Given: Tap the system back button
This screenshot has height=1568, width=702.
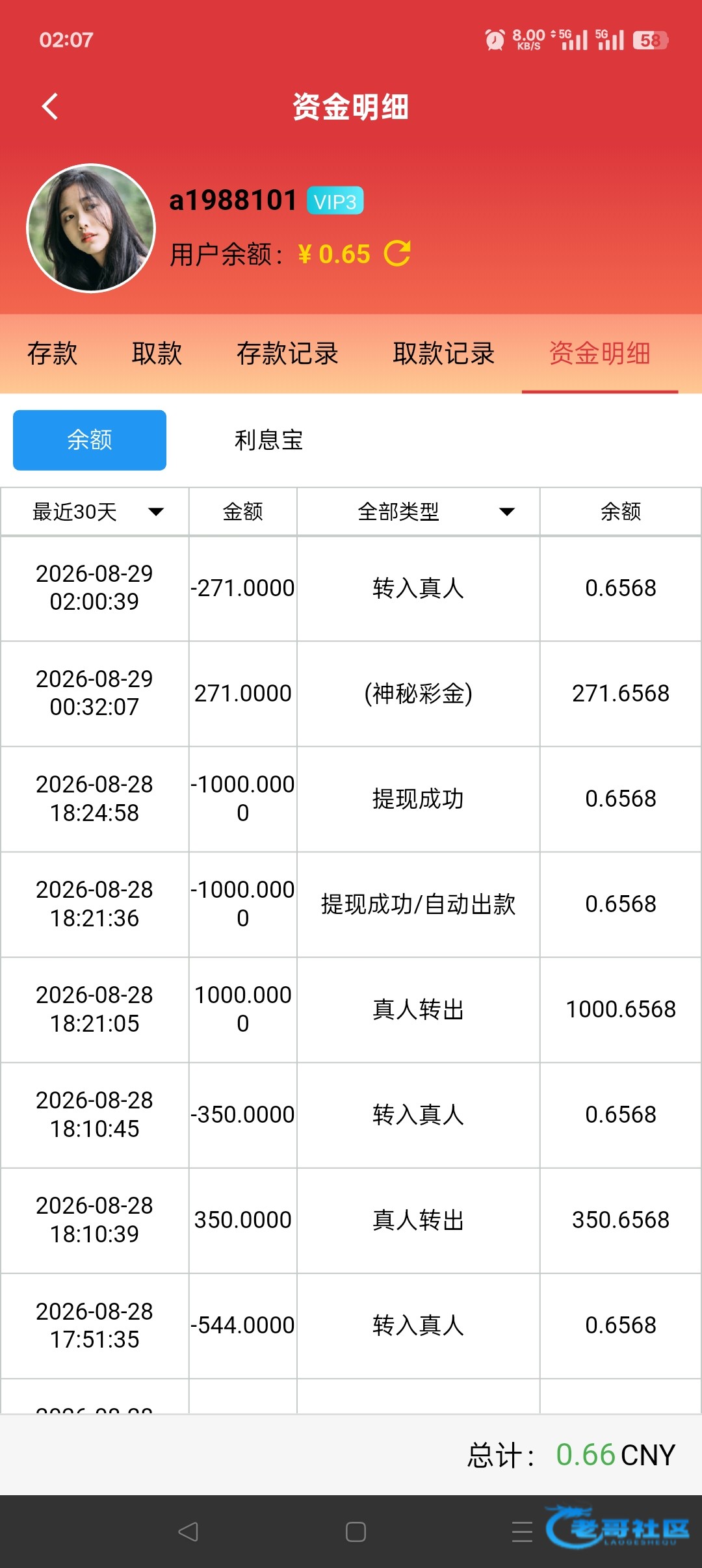Looking at the screenshot, I should tap(188, 1532).
